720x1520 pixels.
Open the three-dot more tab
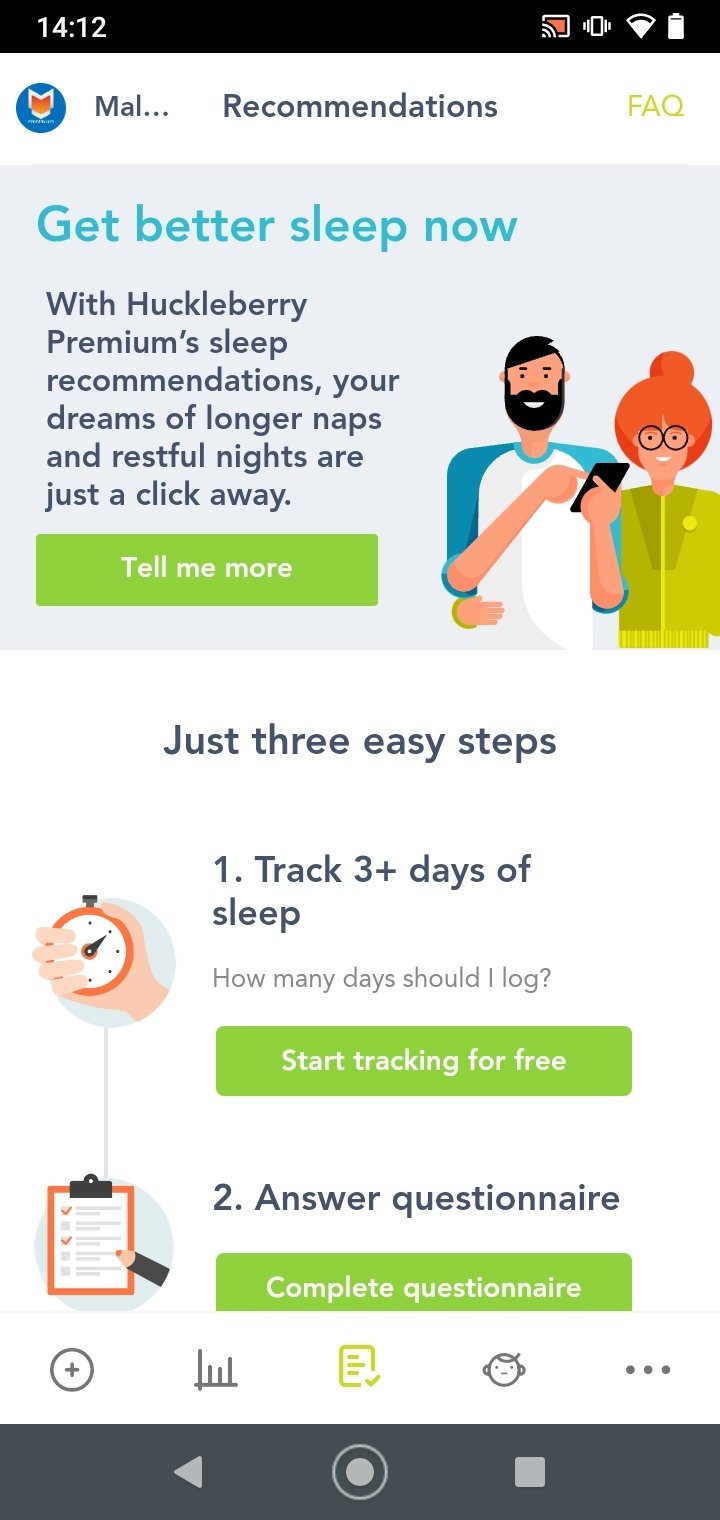pyautogui.click(x=648, y=1369)
